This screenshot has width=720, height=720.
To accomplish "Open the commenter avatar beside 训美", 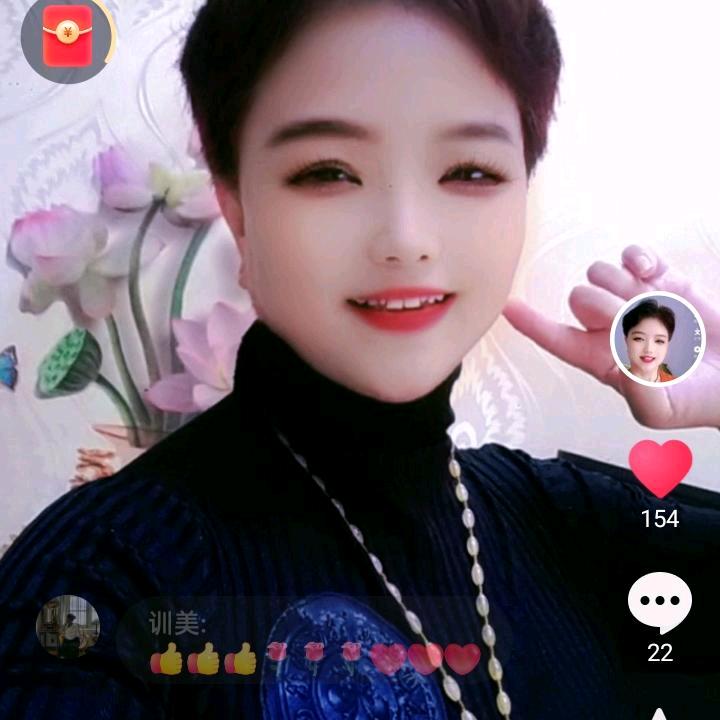I will pos(68,627).
